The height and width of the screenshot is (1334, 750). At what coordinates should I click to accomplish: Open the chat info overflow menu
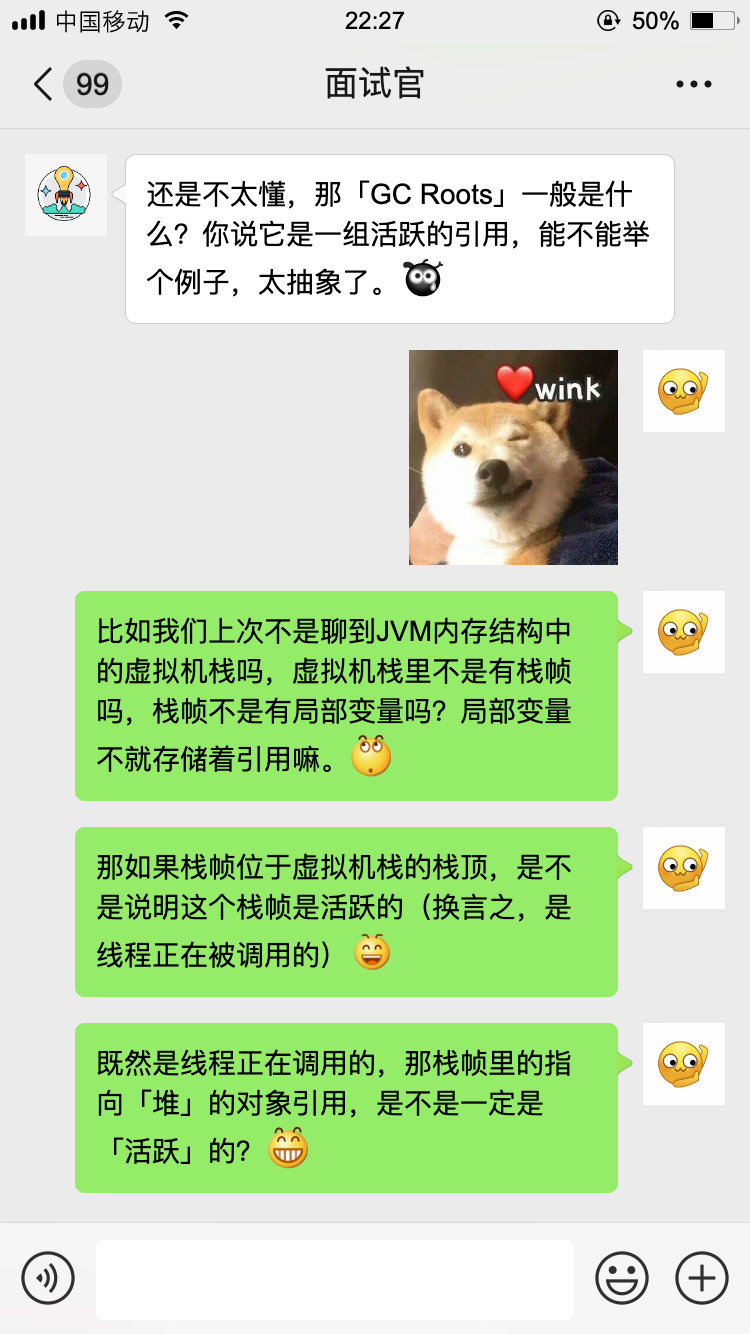click(x=694, y=84)
